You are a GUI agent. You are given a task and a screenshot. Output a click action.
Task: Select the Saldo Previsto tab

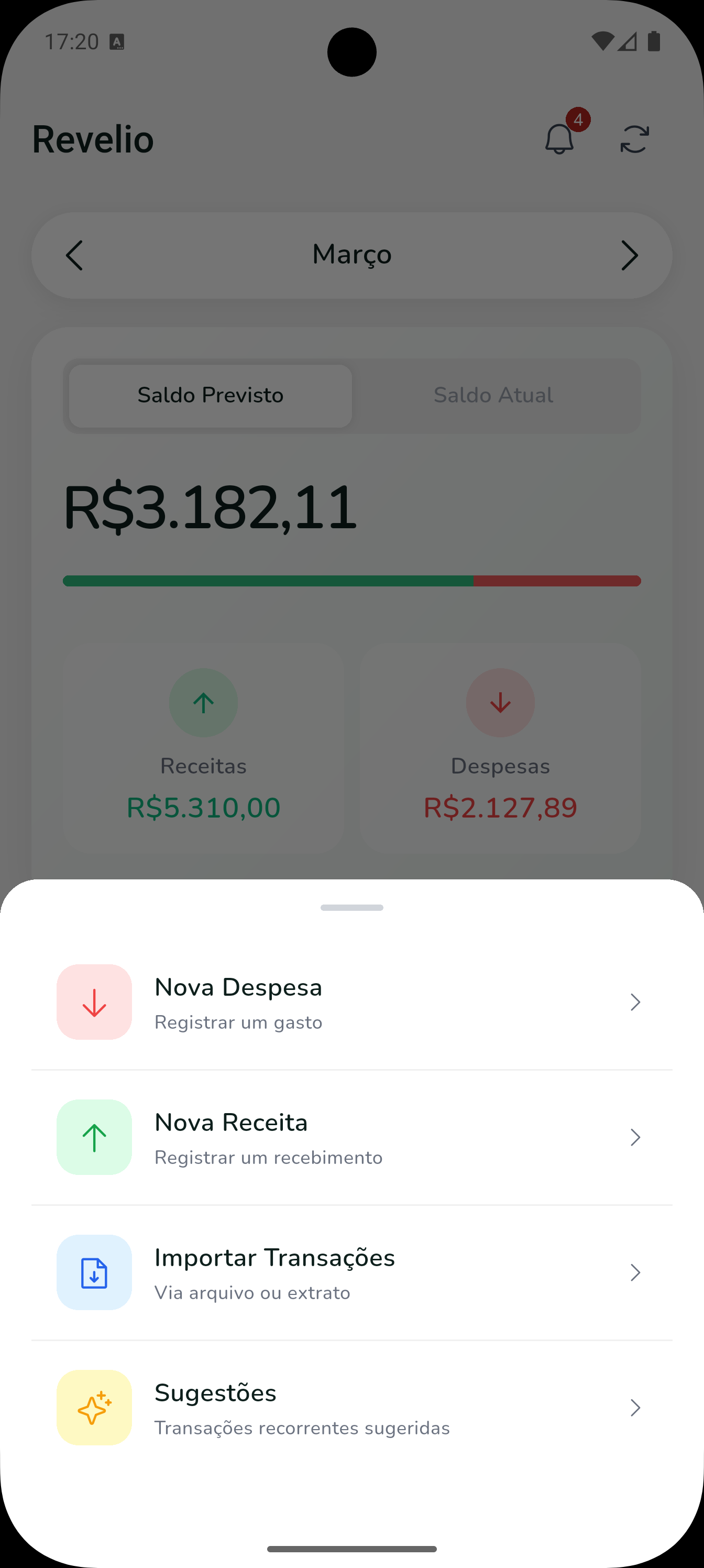[x=210, y=395]
